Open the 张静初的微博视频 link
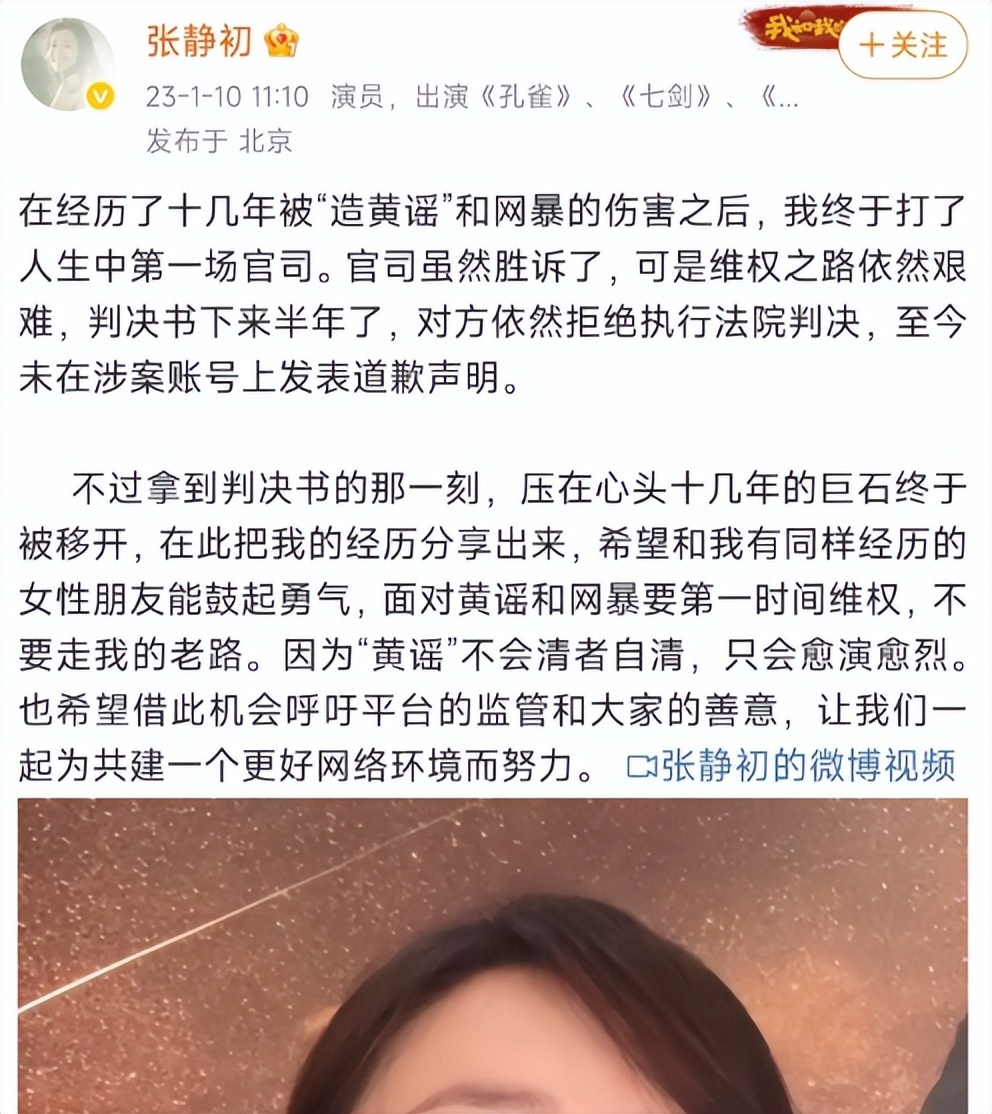This screenshot has height=1114, width=992. [x=792, y=766]
